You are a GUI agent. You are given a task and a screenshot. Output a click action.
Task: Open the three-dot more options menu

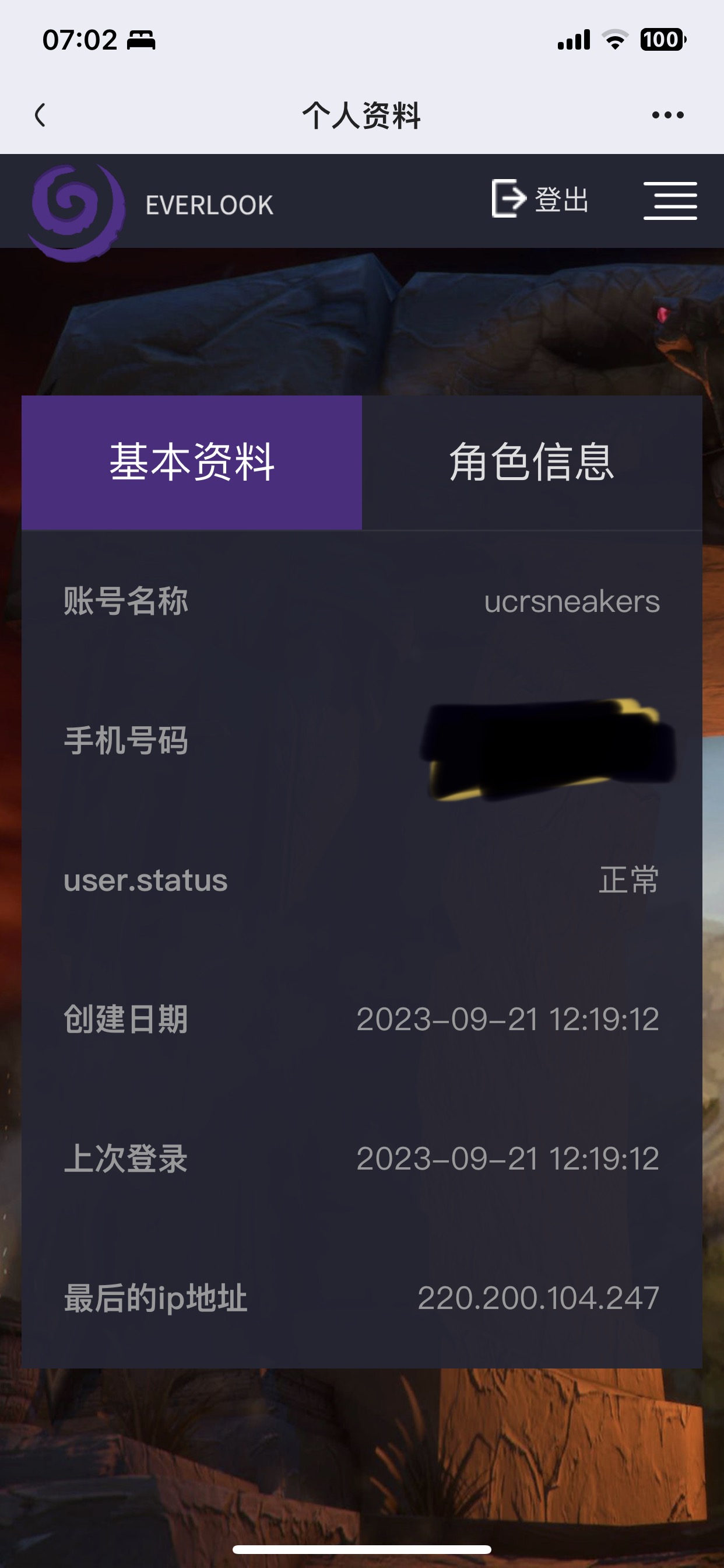coord(667,115)
